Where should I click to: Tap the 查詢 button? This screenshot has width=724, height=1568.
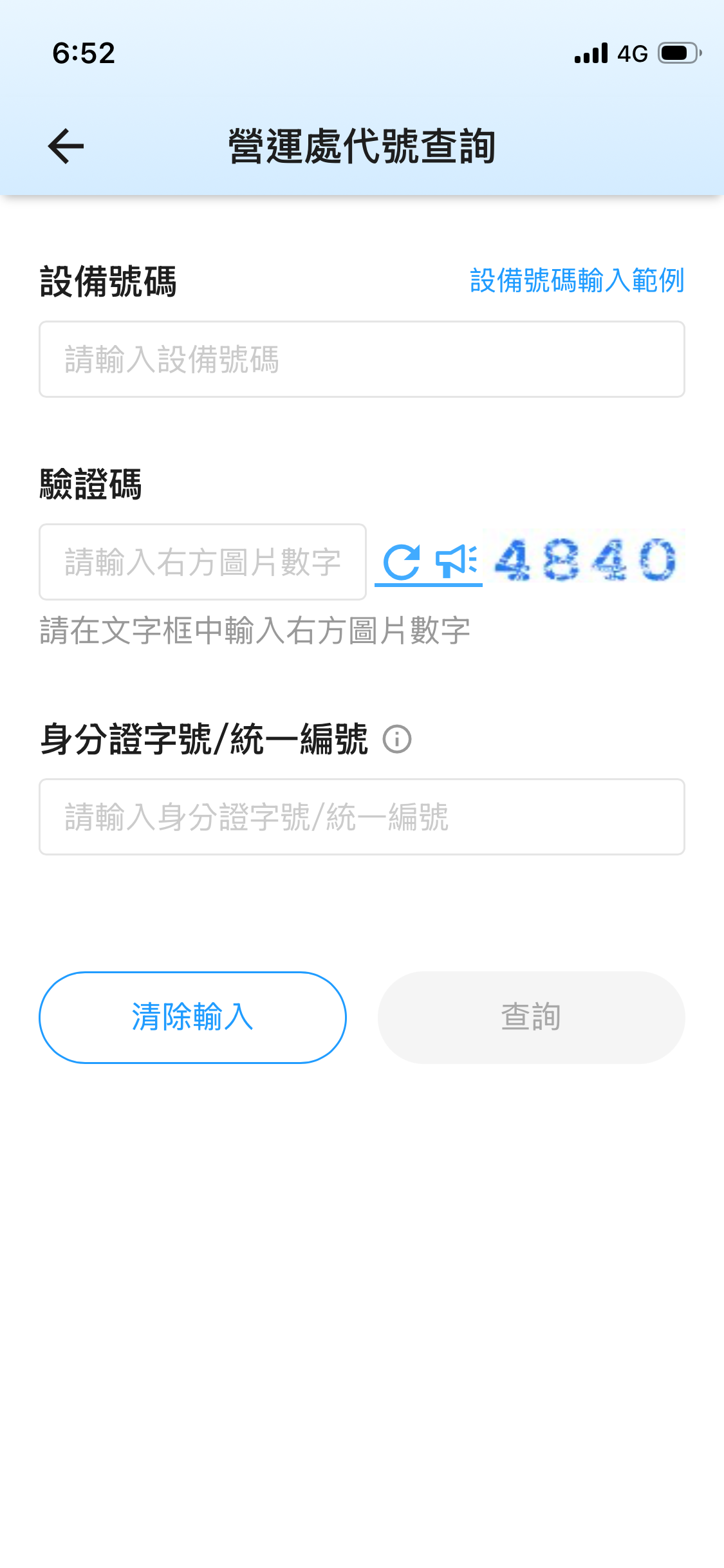(531, 1017)
